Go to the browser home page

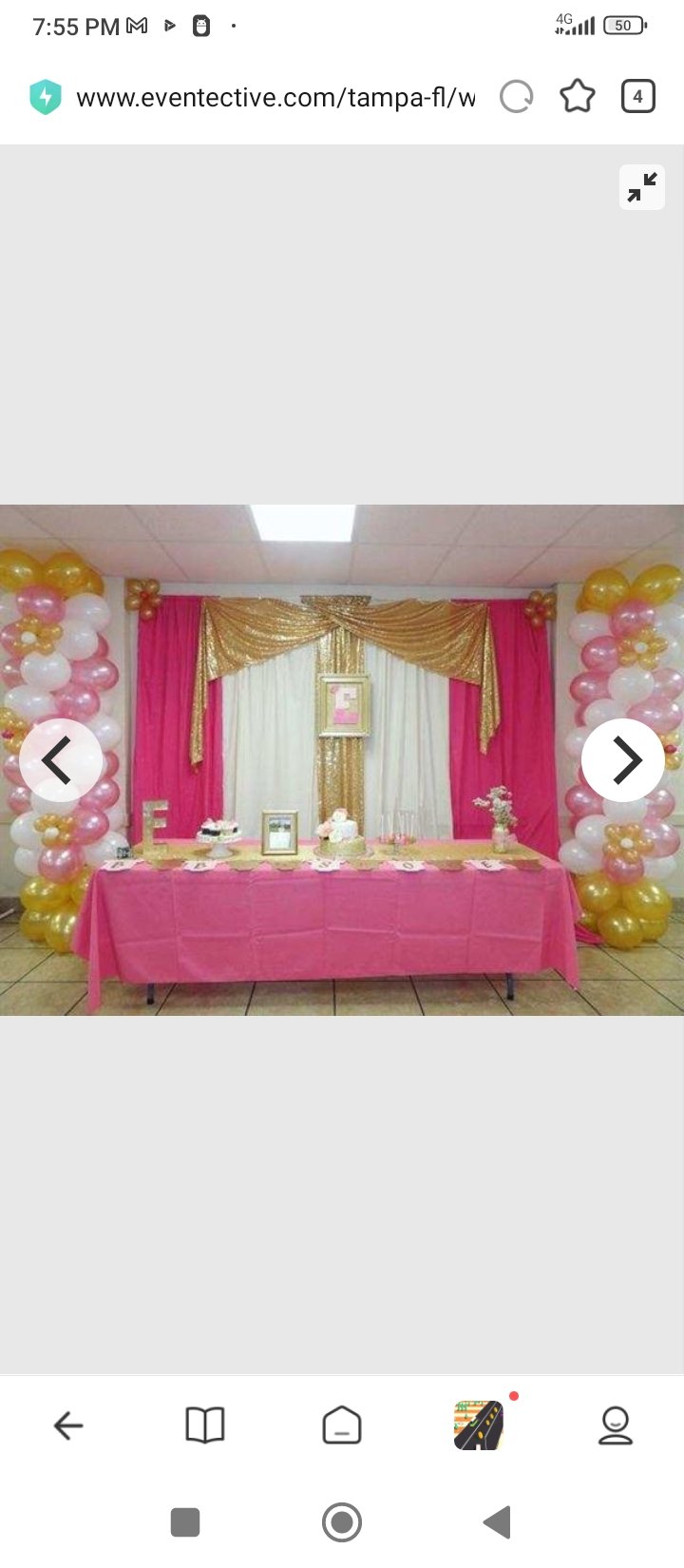coord(342,1425)
